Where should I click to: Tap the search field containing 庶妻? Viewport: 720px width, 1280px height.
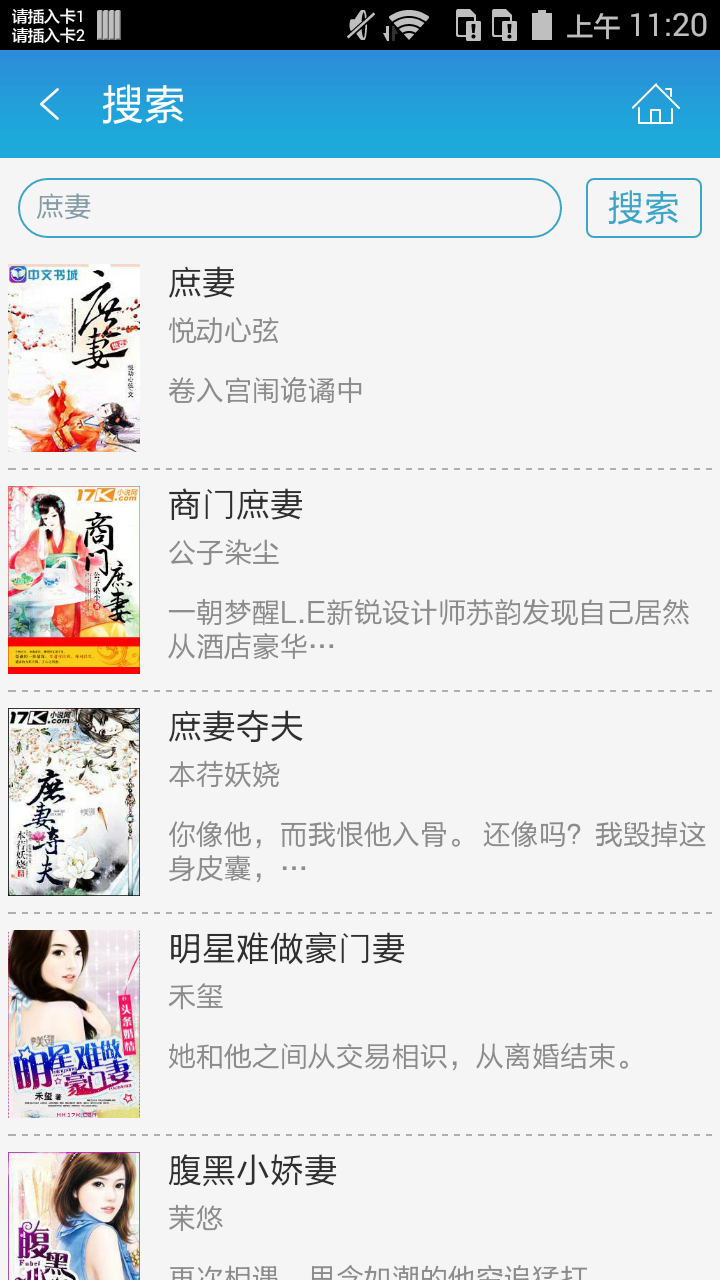tap(289, 208)
